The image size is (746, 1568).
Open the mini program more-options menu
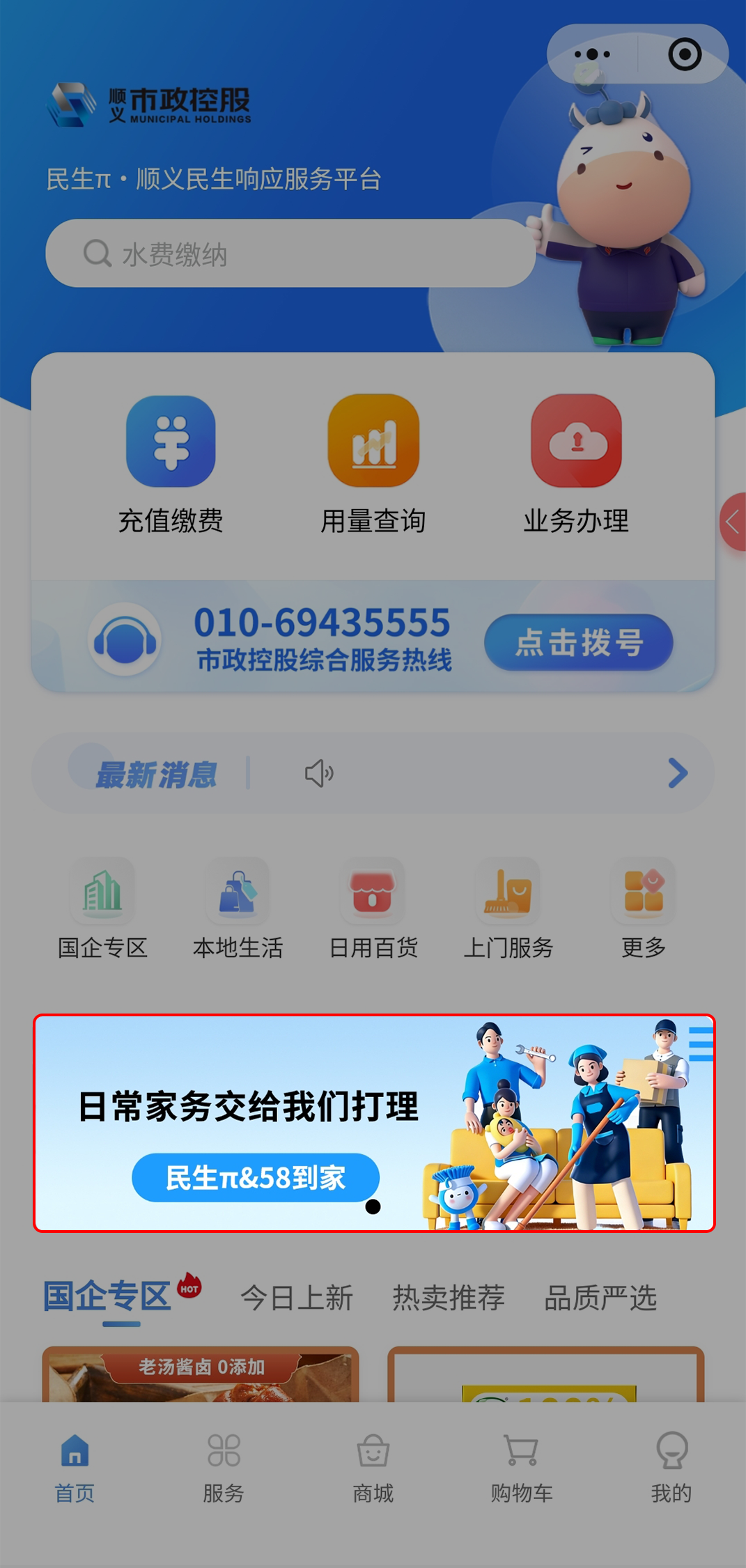click(x=593, y=54)
